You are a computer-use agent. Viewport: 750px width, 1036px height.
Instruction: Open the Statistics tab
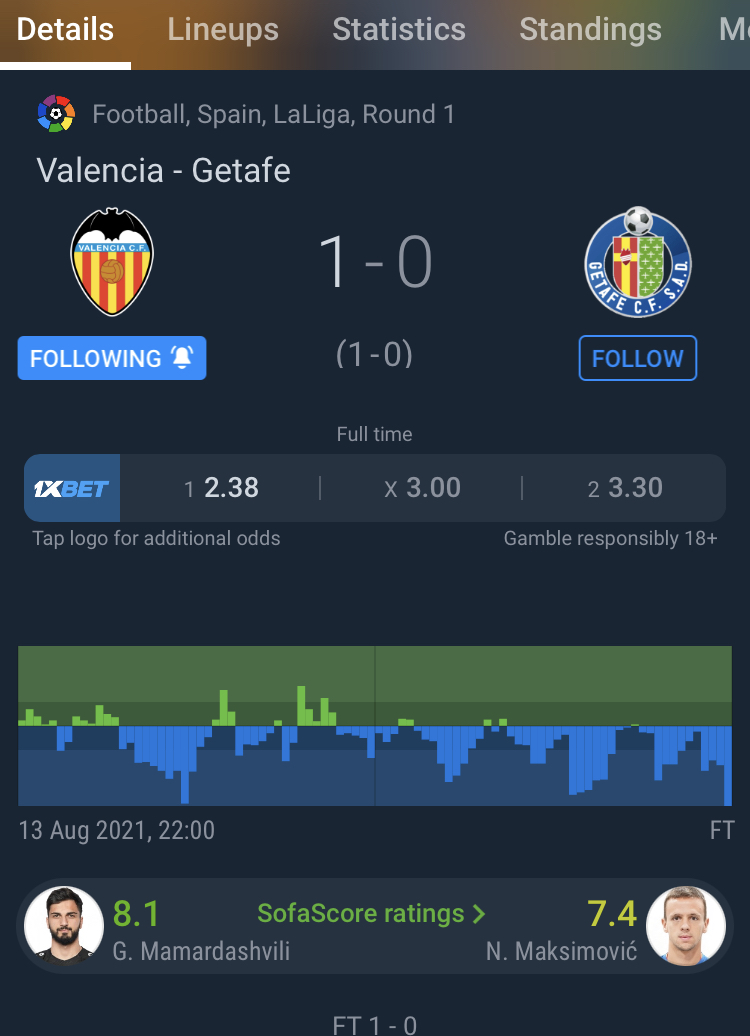(399, 30)
